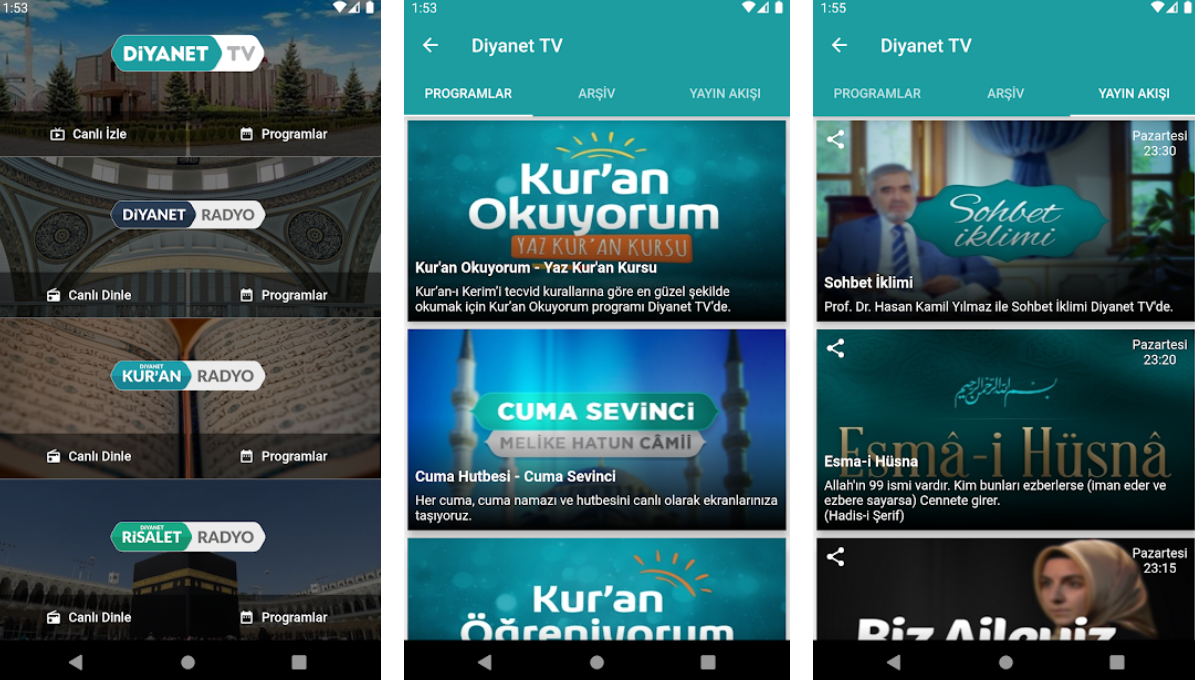The width and height of the screenshot is (1195, 680).
Task: Tap Canlı Dinle for Kur'an Radyo
Action: (89, 456)
